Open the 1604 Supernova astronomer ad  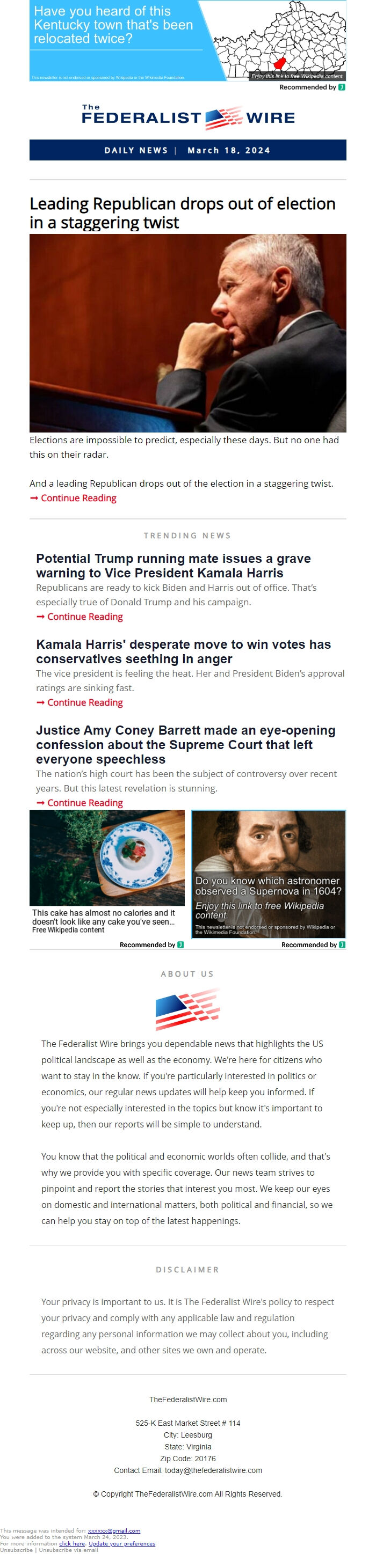coord(268,874)
